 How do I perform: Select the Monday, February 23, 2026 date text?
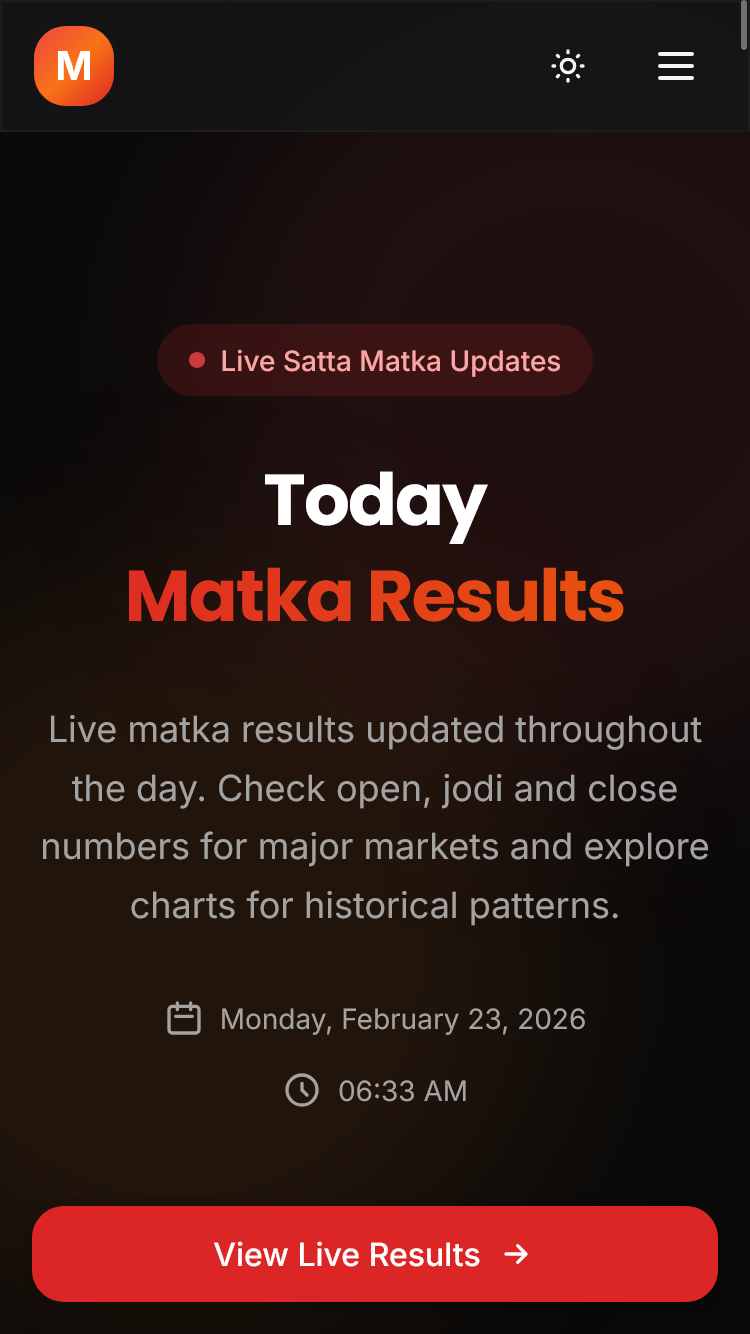[403, 1019]
